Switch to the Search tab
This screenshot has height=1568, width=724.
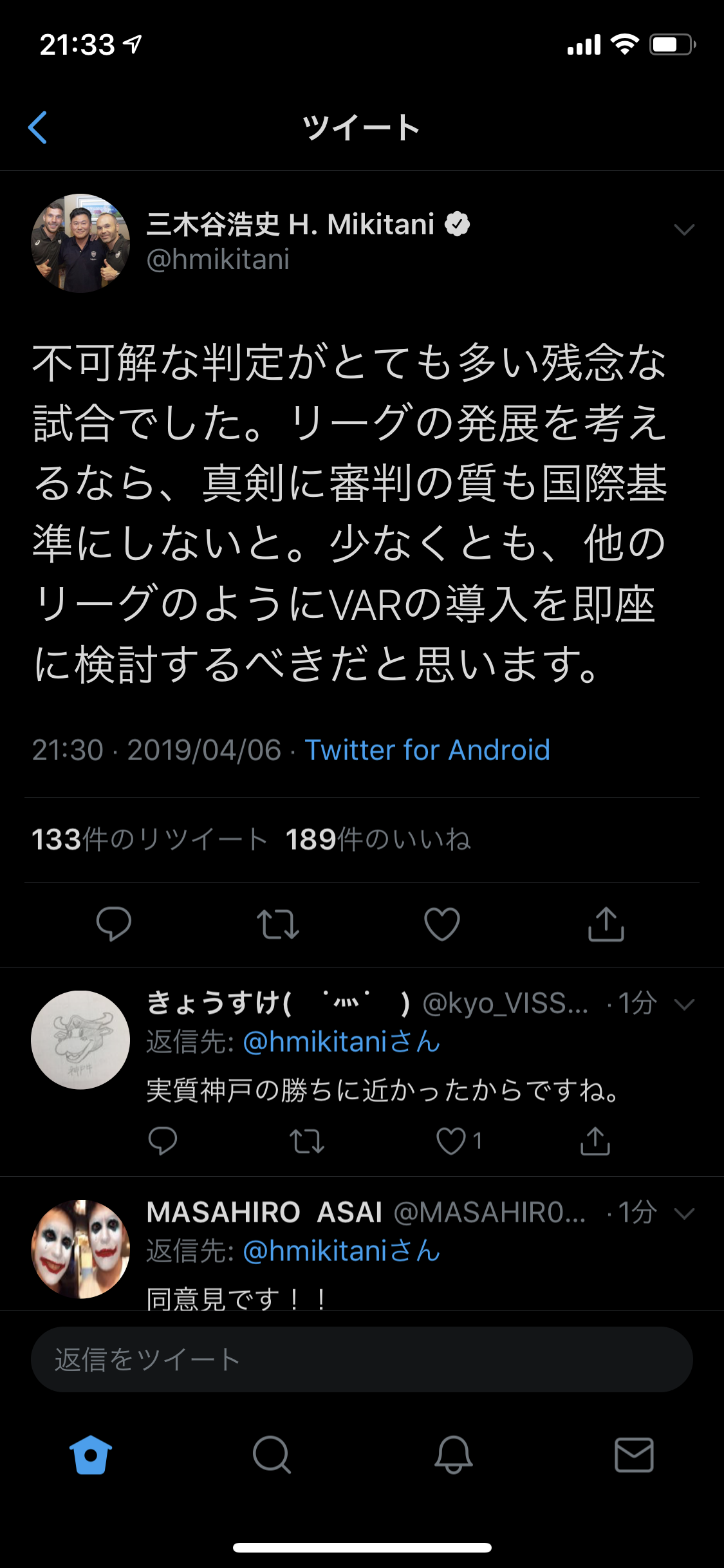click(x=272, y=1455)
